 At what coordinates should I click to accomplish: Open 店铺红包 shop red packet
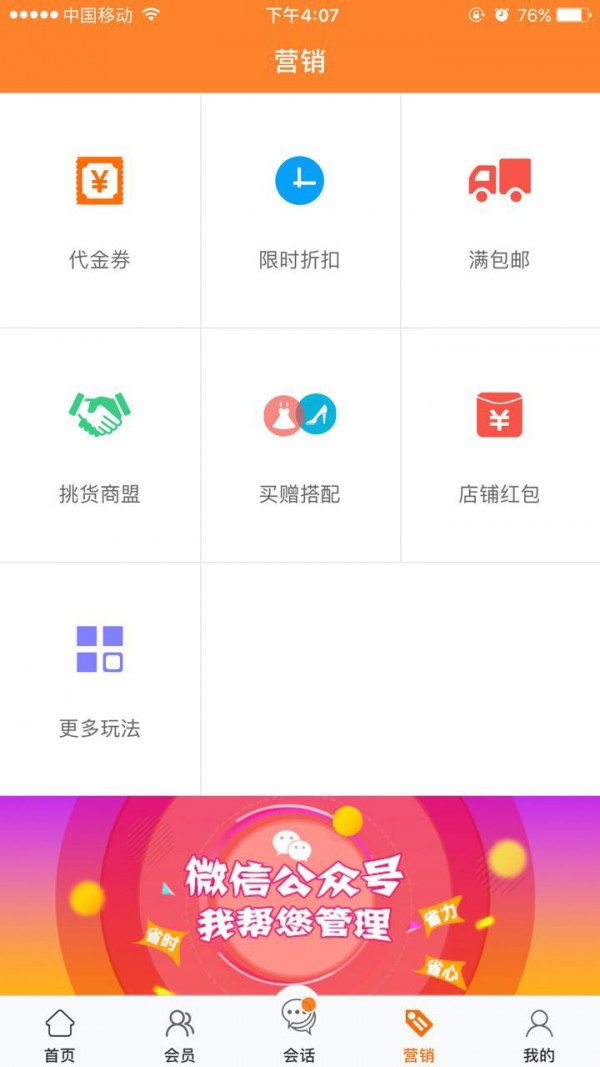pos(500,444)
